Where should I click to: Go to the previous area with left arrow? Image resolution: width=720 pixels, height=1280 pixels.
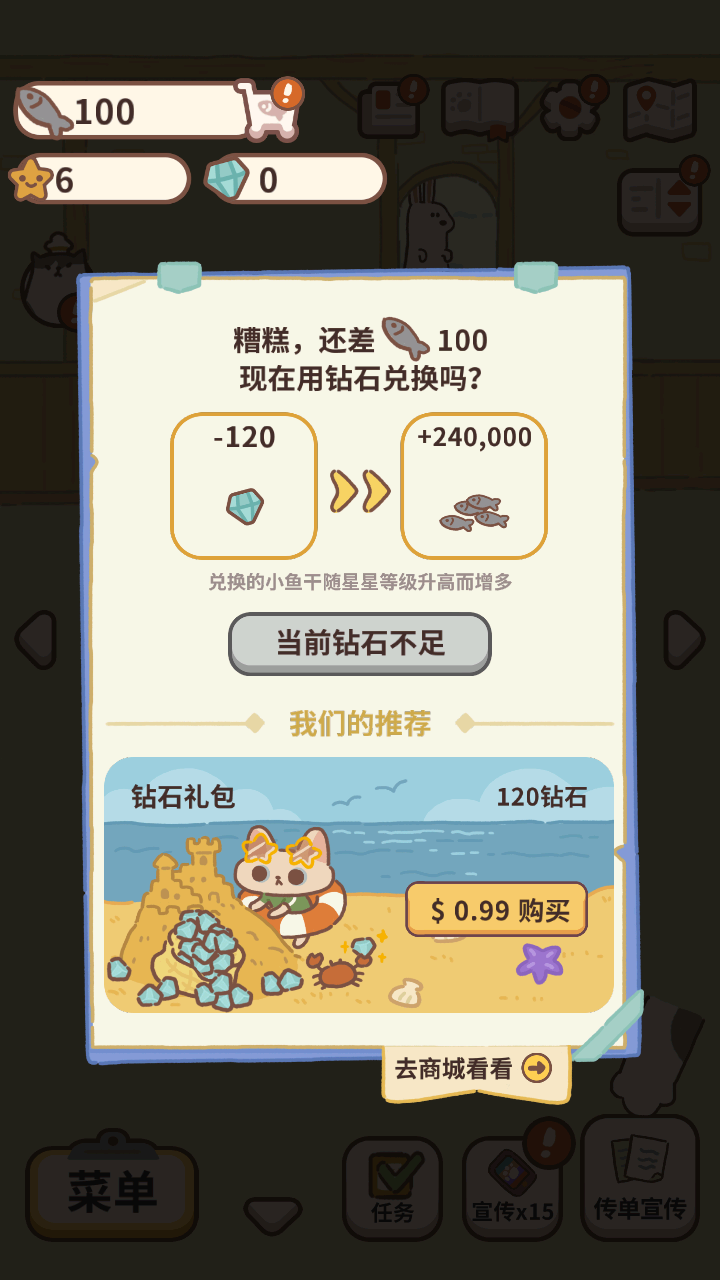tap(36, 639)
